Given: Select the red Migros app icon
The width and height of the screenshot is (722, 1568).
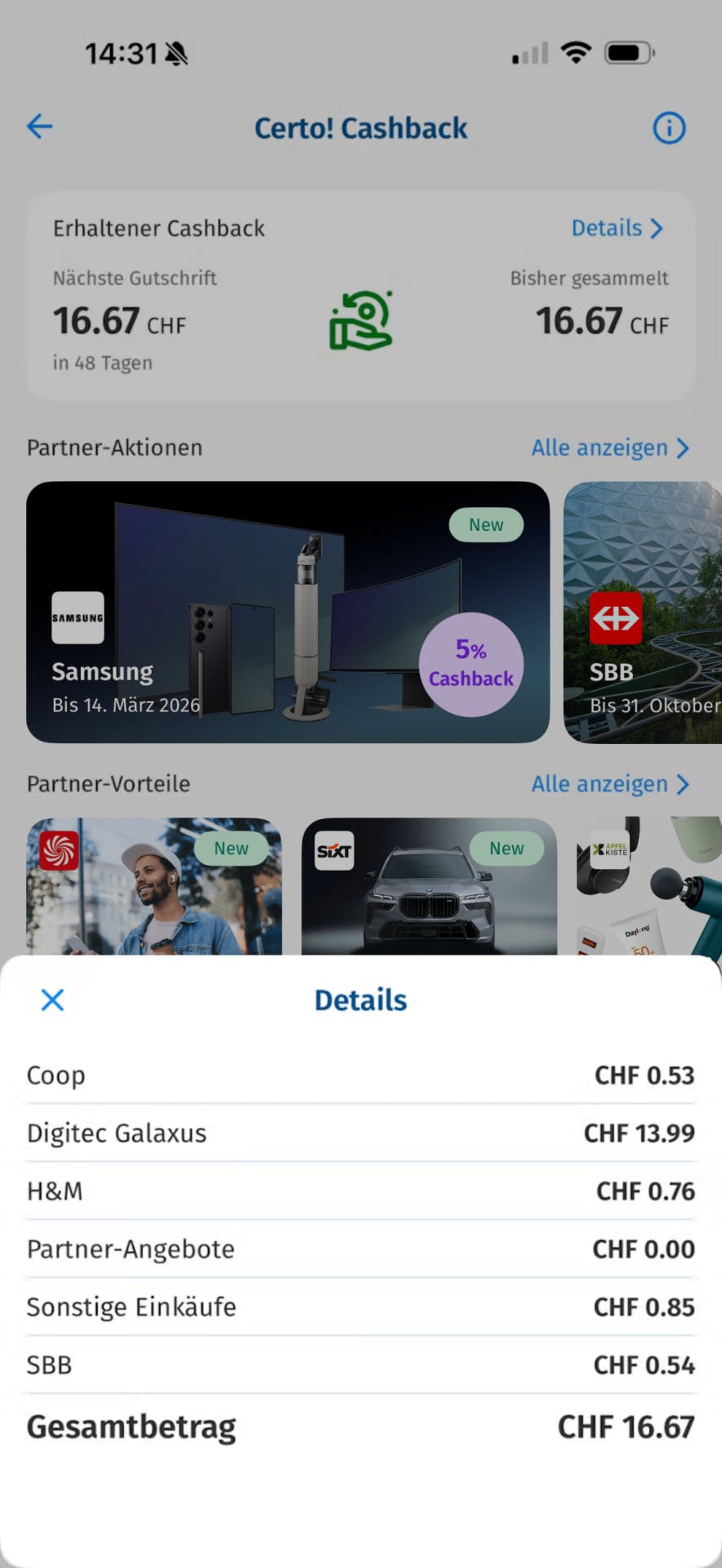Looking at the screenshot, I should tap(57, 850).
